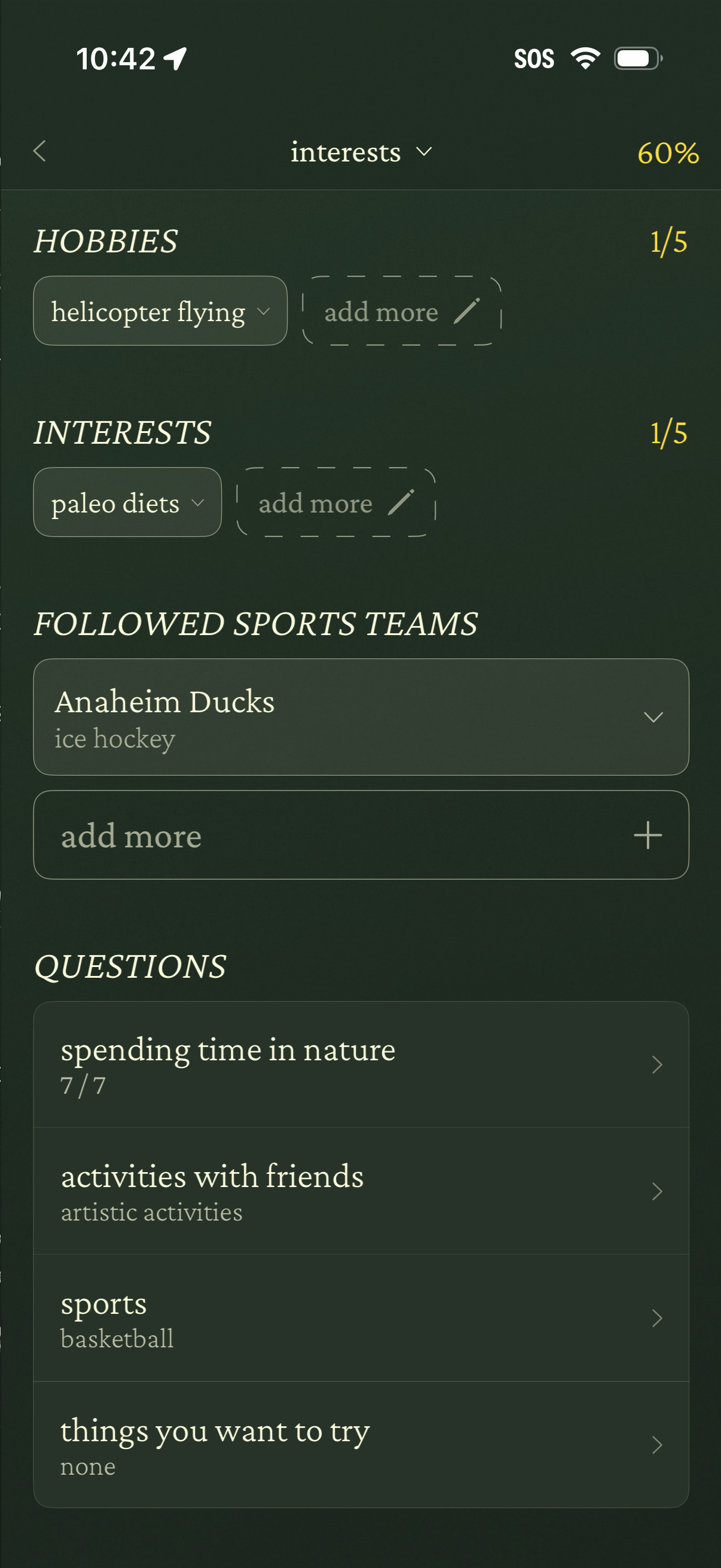Tap the battery icon in the status bar
Viewport: 721px width, 1568px height.
pos(634,57)
